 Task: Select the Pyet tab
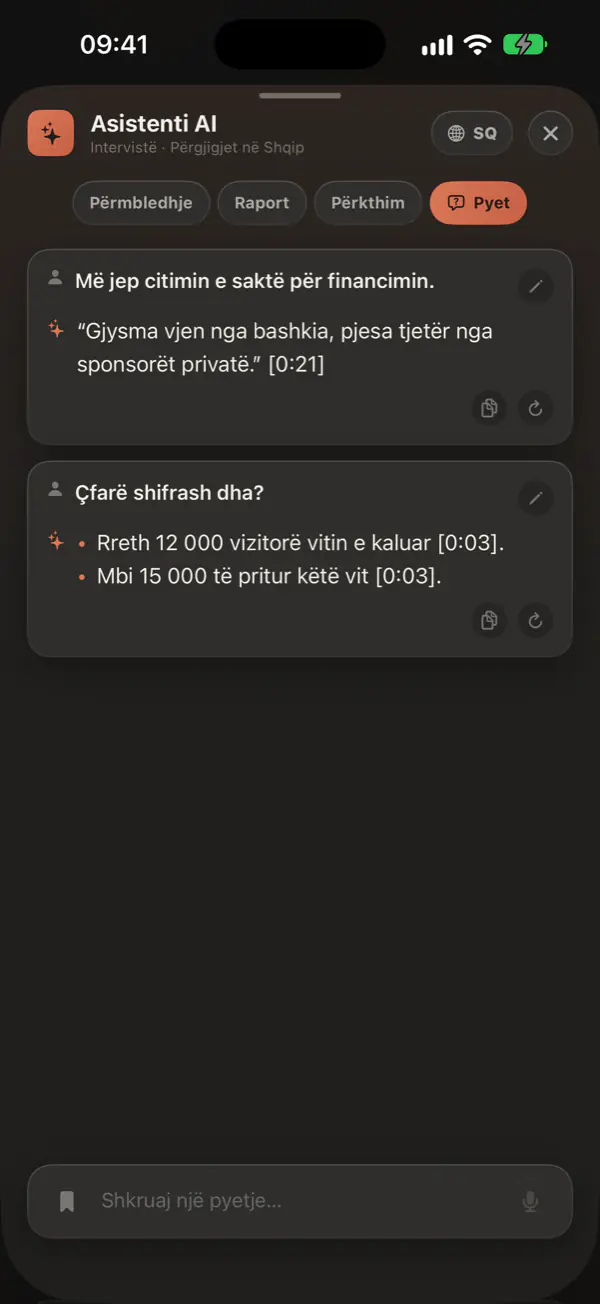pos(478,203)
